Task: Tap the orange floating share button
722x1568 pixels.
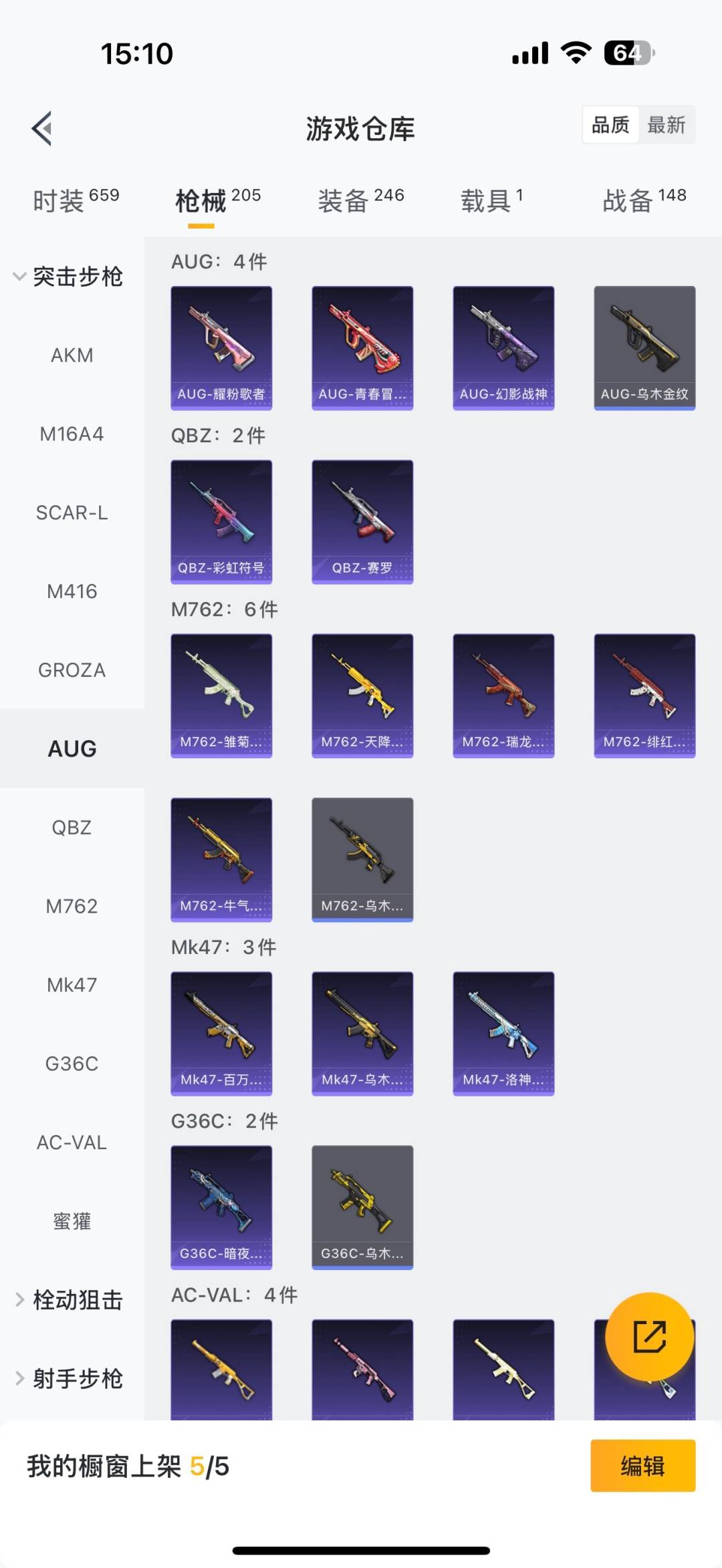Action: pos(649,1337)
